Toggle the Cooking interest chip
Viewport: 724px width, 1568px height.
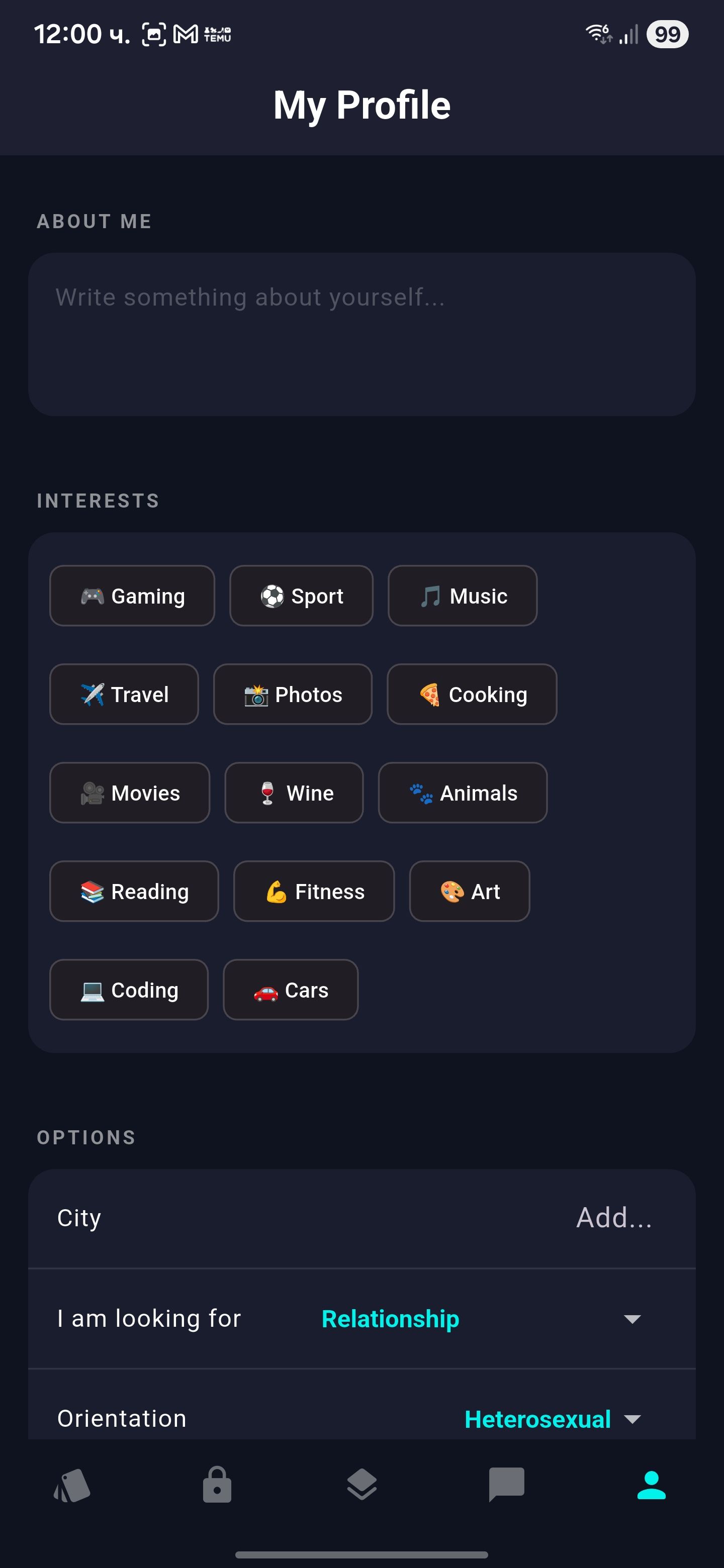472,695
